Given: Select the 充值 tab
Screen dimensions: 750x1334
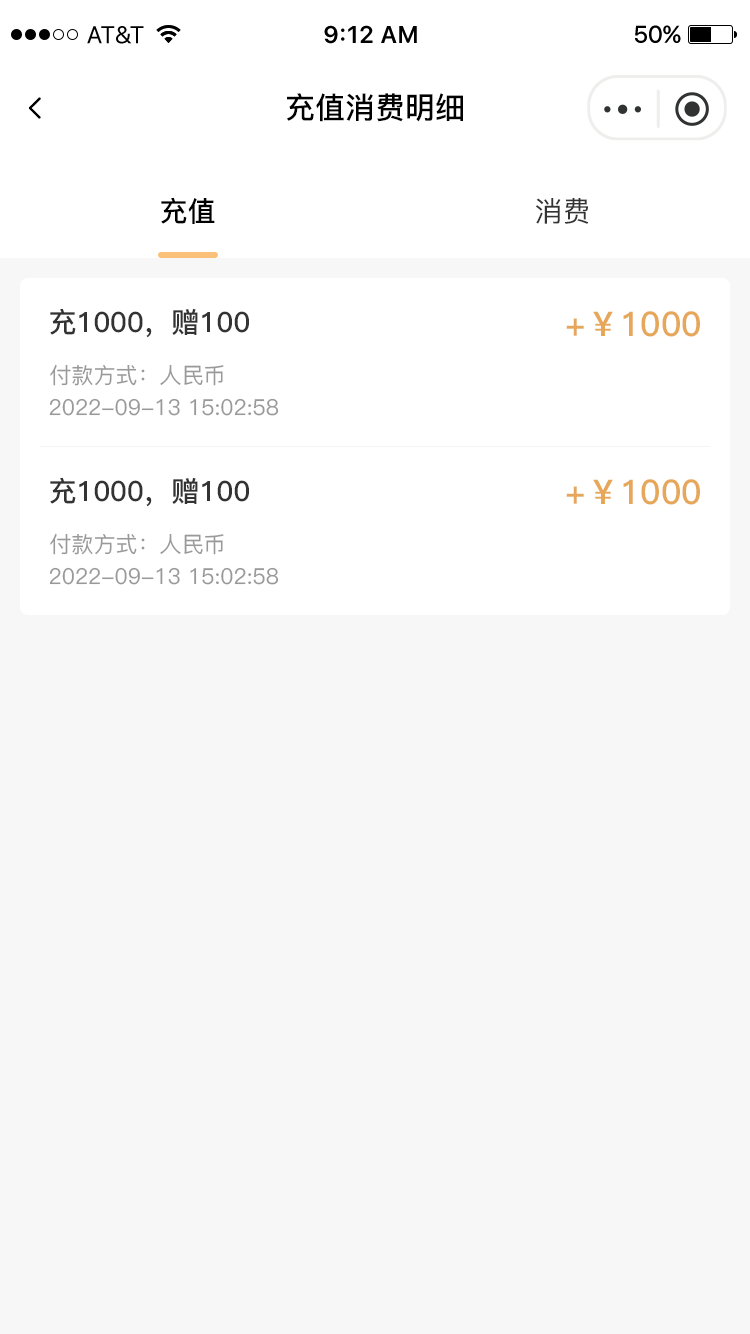Looking at the screenshot, I should [x=188, y=212].
